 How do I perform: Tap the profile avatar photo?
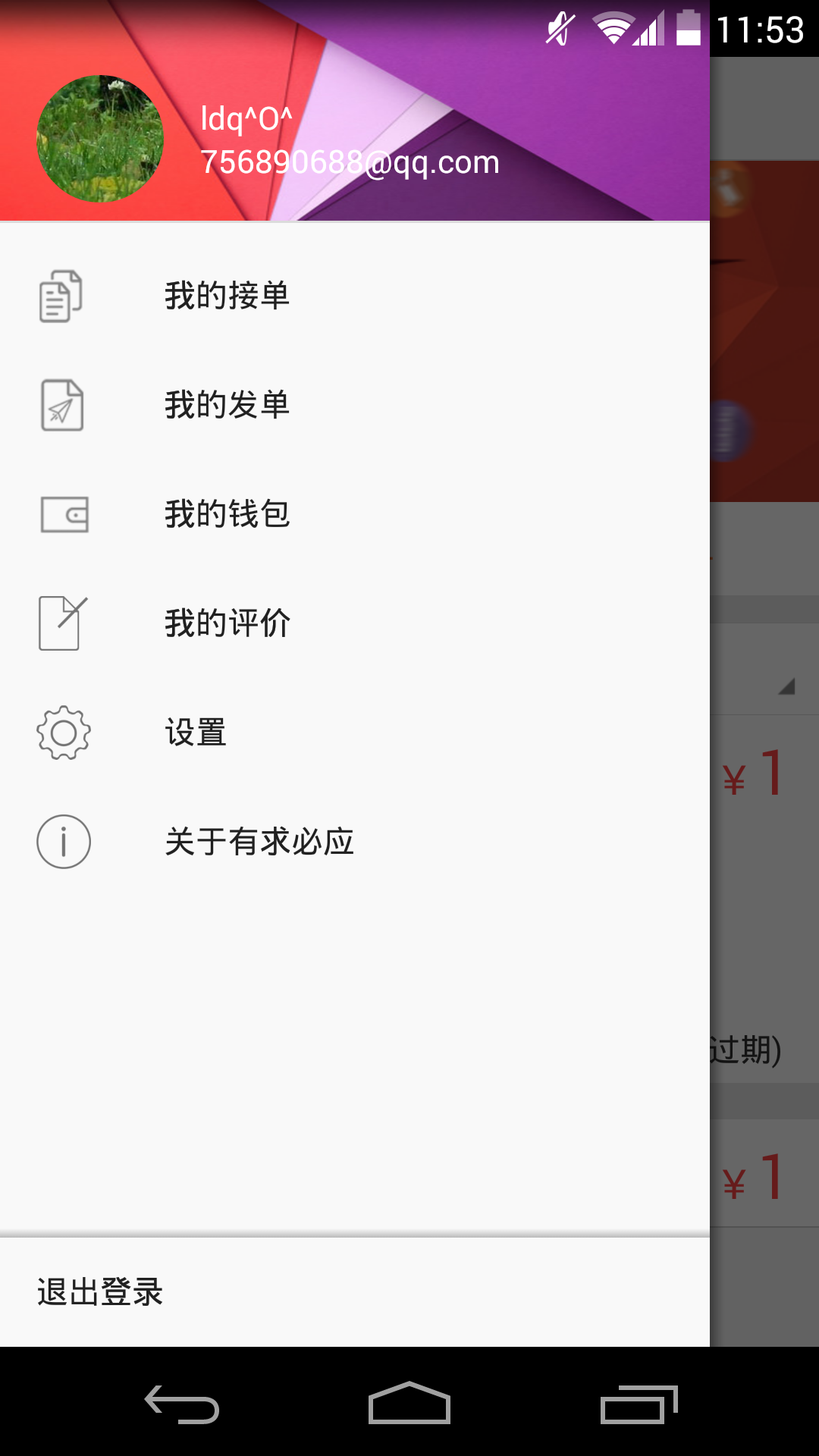100,139
